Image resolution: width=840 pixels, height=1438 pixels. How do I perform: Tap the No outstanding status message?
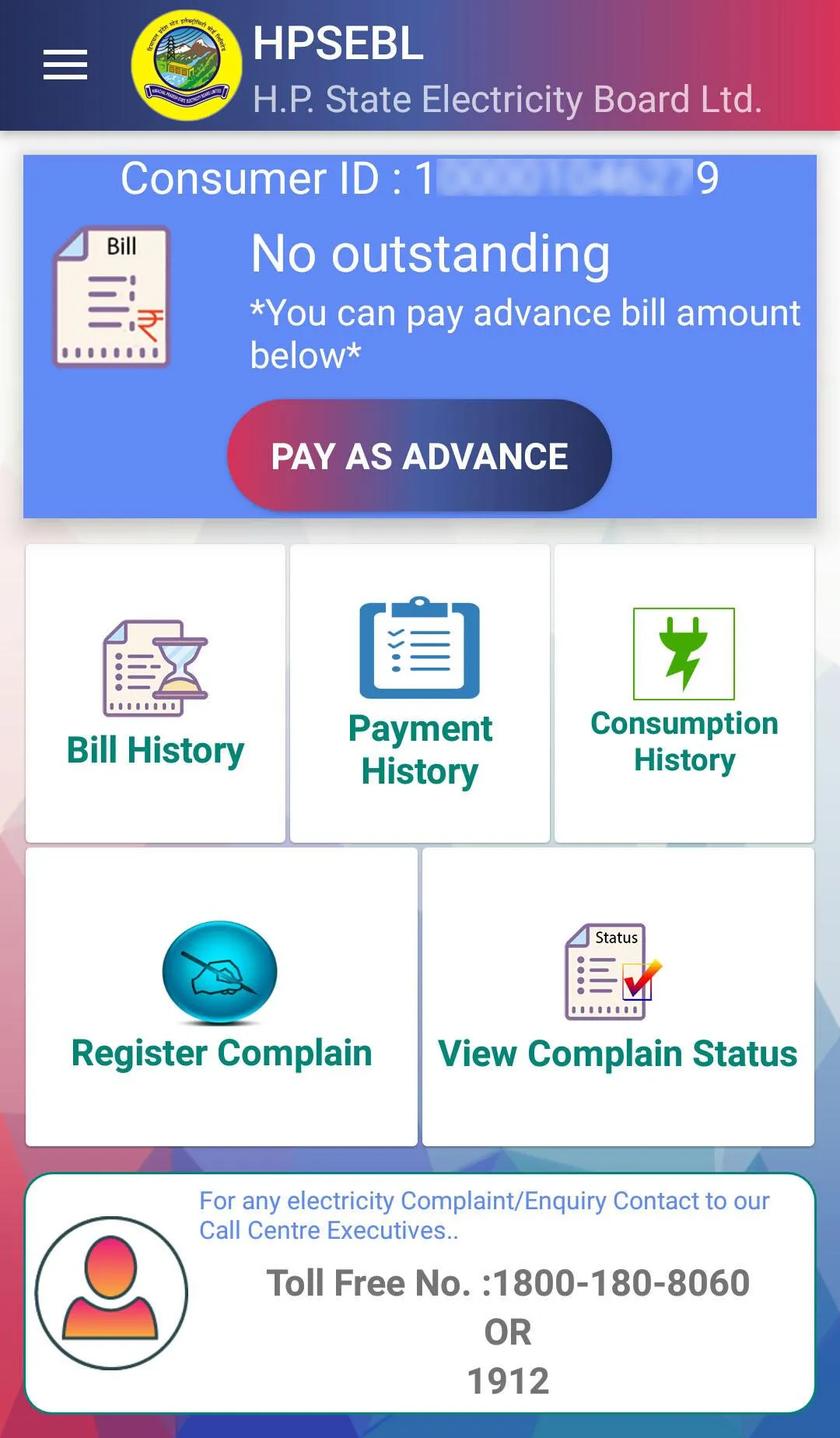tap(429, 254)
